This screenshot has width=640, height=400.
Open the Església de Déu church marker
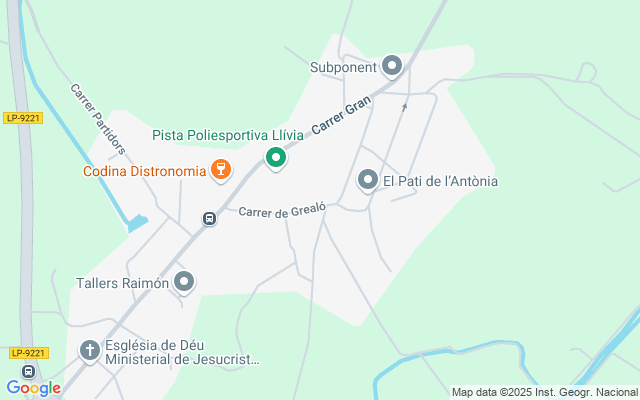(x=90, y=350)
